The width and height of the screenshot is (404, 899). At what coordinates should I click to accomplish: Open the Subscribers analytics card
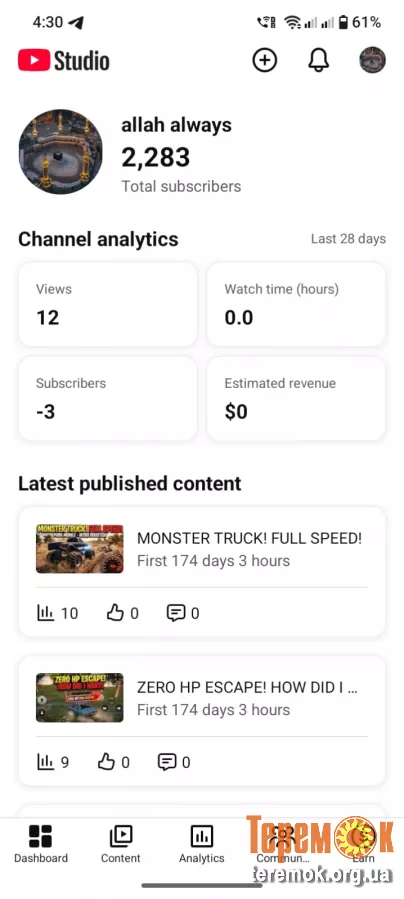coord(108,398)
